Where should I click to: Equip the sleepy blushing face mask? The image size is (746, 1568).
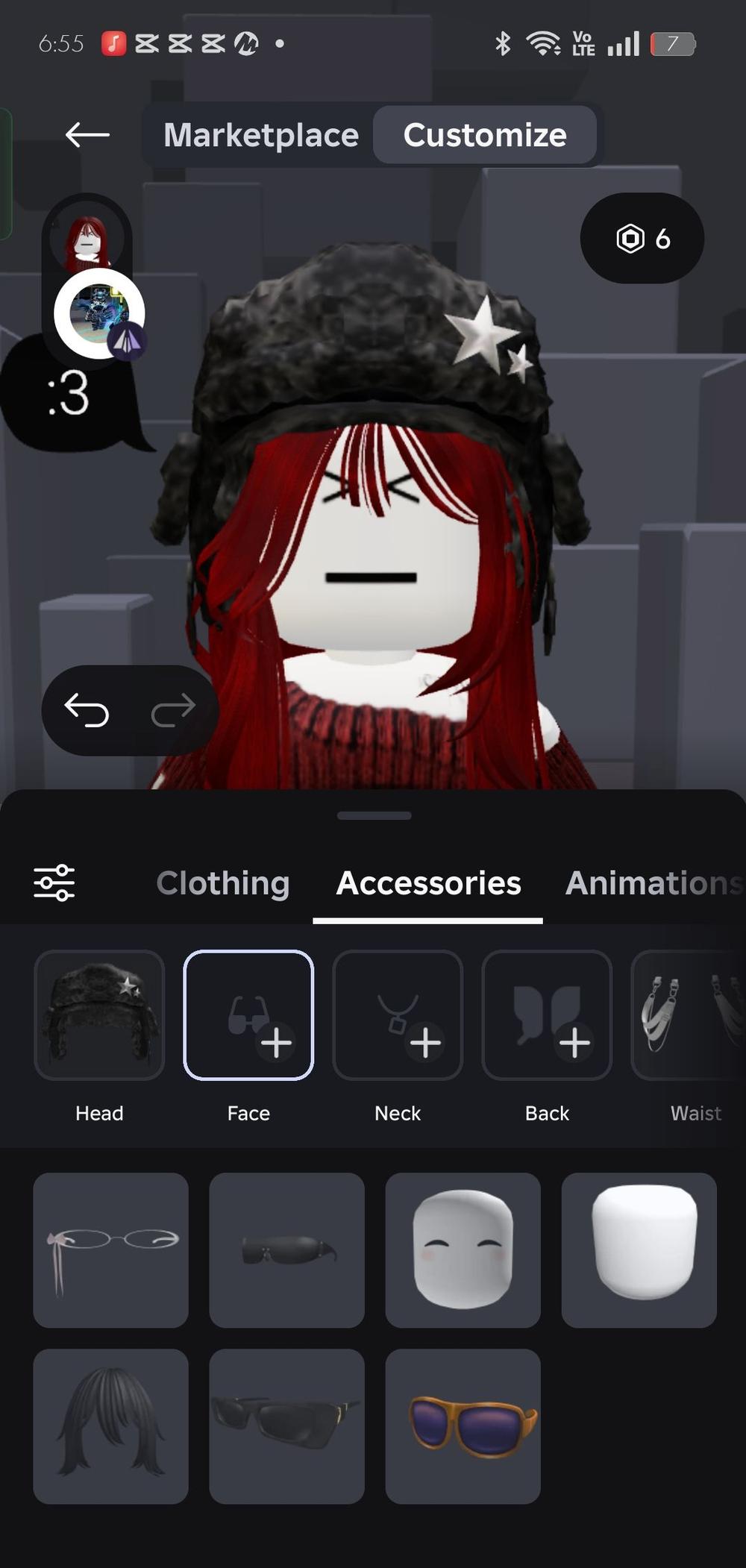coord(463,1249)
